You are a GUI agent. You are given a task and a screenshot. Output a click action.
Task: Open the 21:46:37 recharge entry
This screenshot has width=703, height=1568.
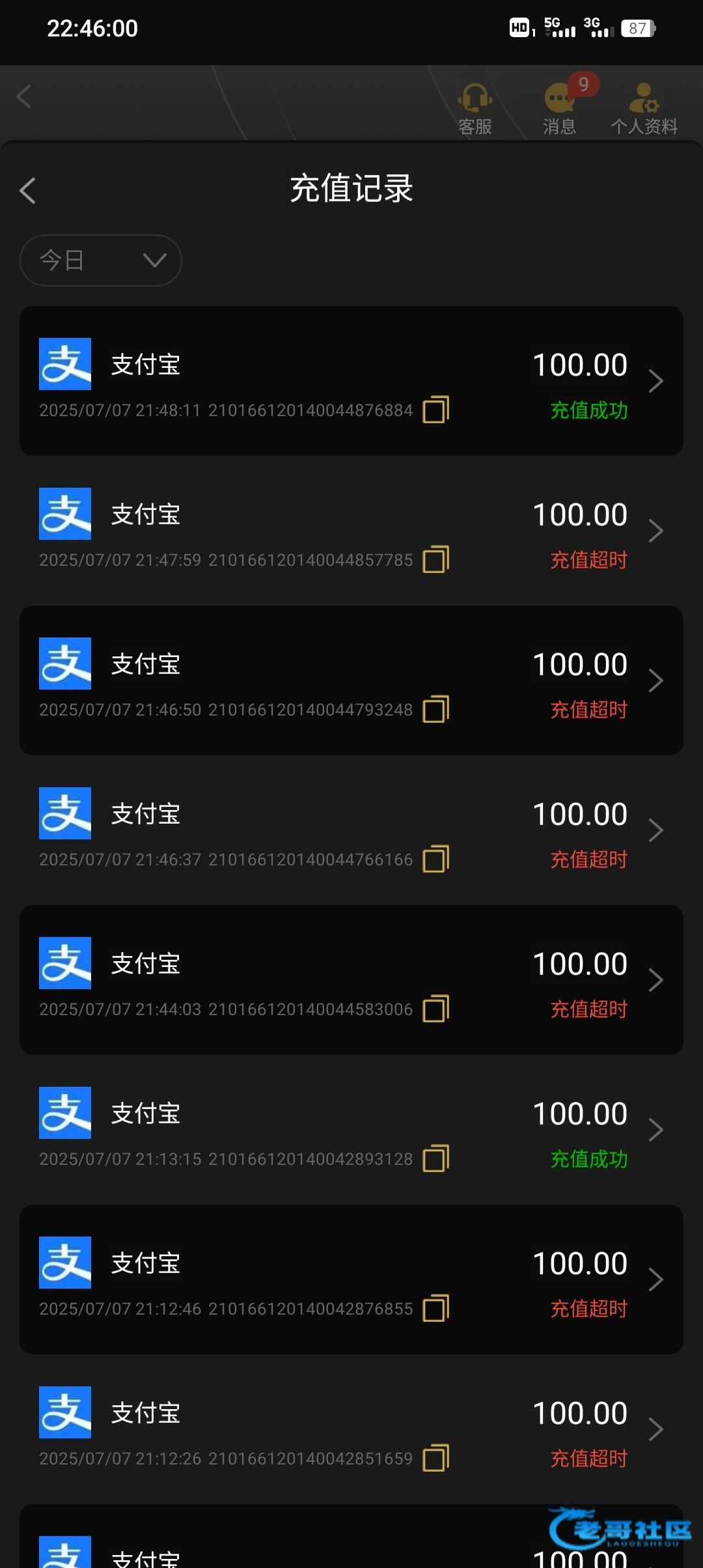[351, 830]
